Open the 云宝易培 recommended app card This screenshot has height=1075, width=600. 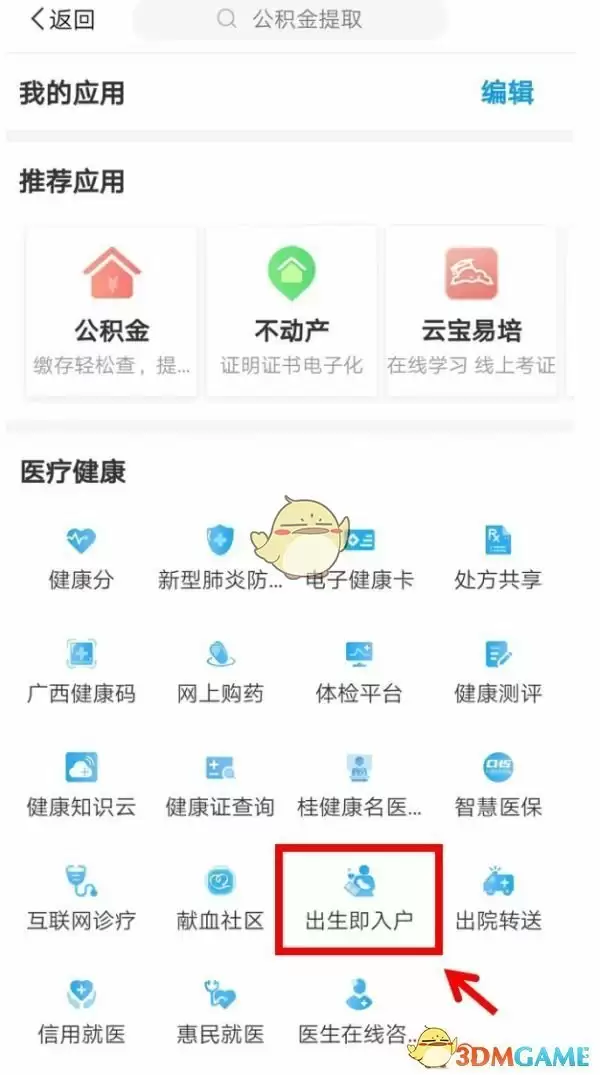pyautogui.click(x=470, y=312)
